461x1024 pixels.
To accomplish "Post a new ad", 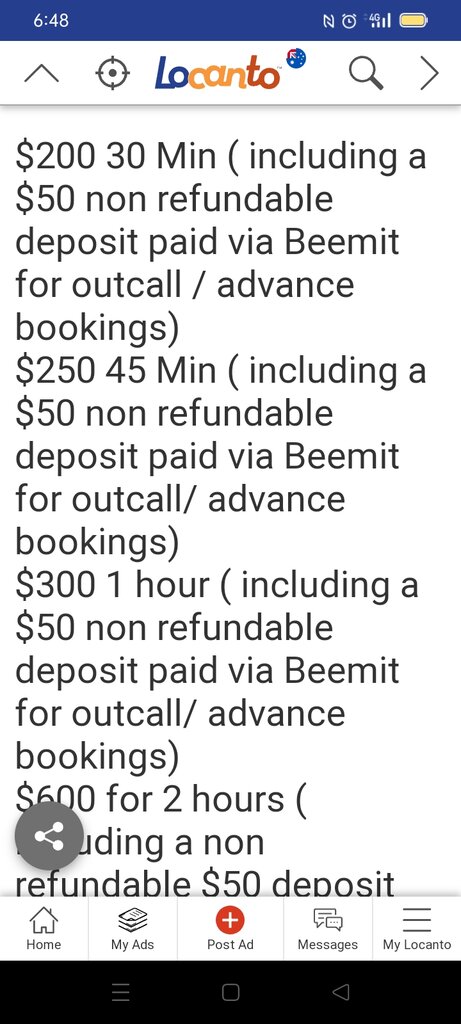I will [x=230, y=928].
